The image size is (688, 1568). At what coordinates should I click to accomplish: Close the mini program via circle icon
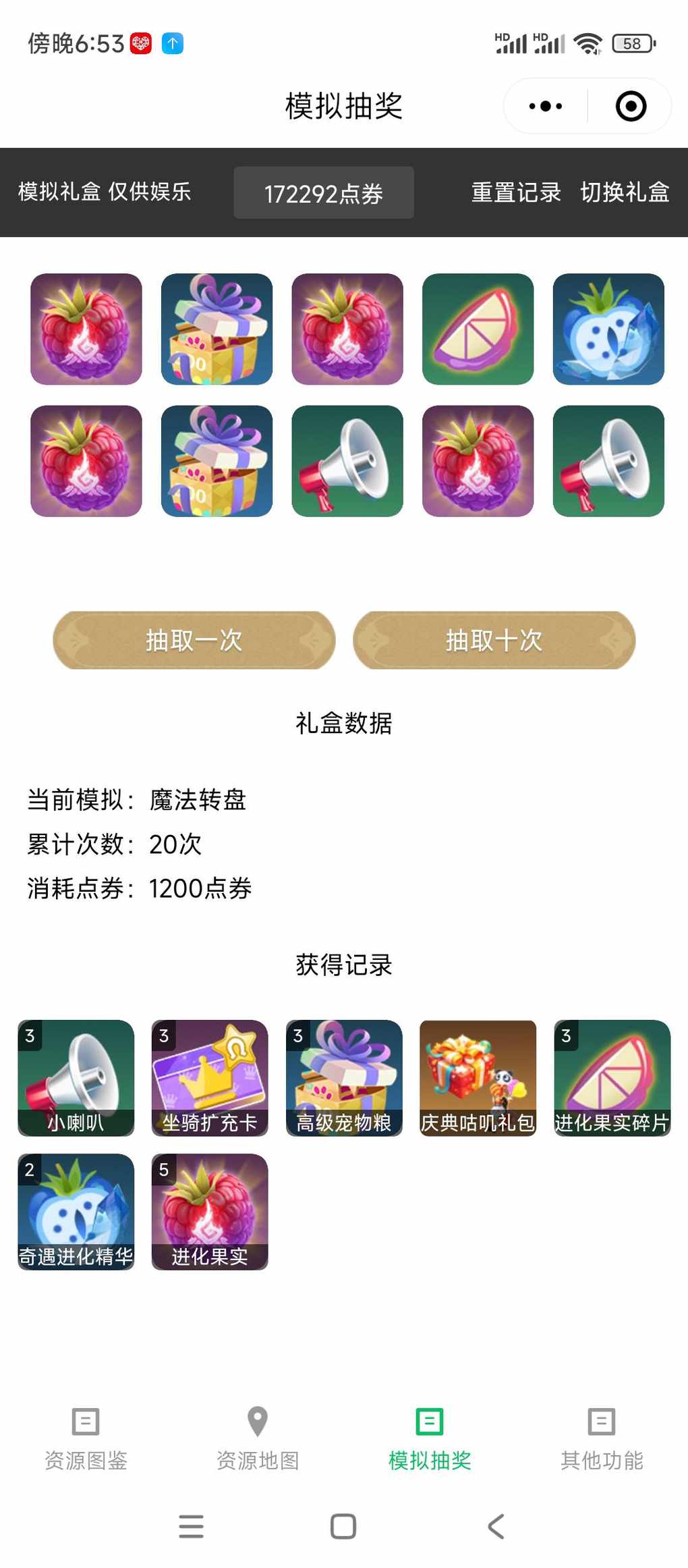[631, 106]
